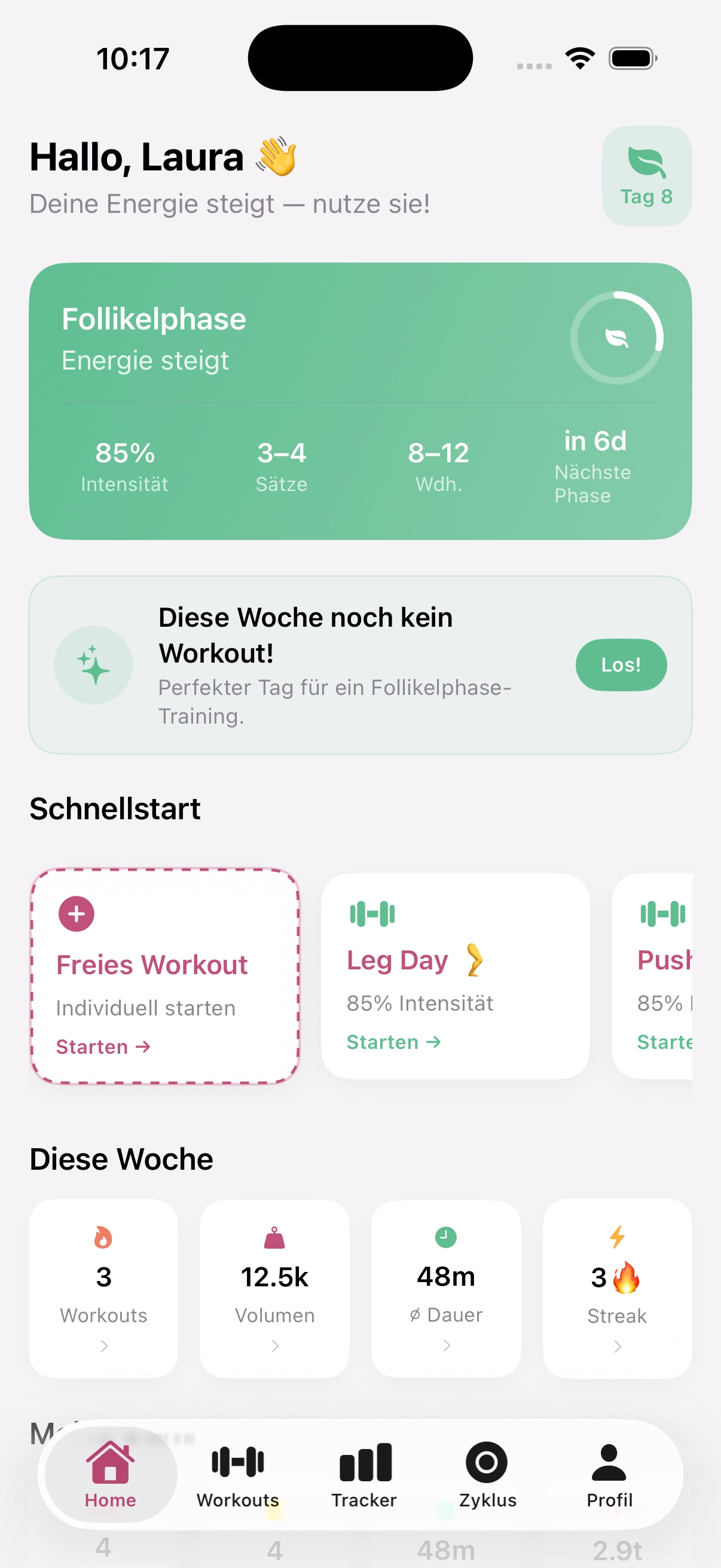The height and width of the screenshot is (1568, 721).
Task: Open the 48m average Dauer stat
Action: [446, 1289]
